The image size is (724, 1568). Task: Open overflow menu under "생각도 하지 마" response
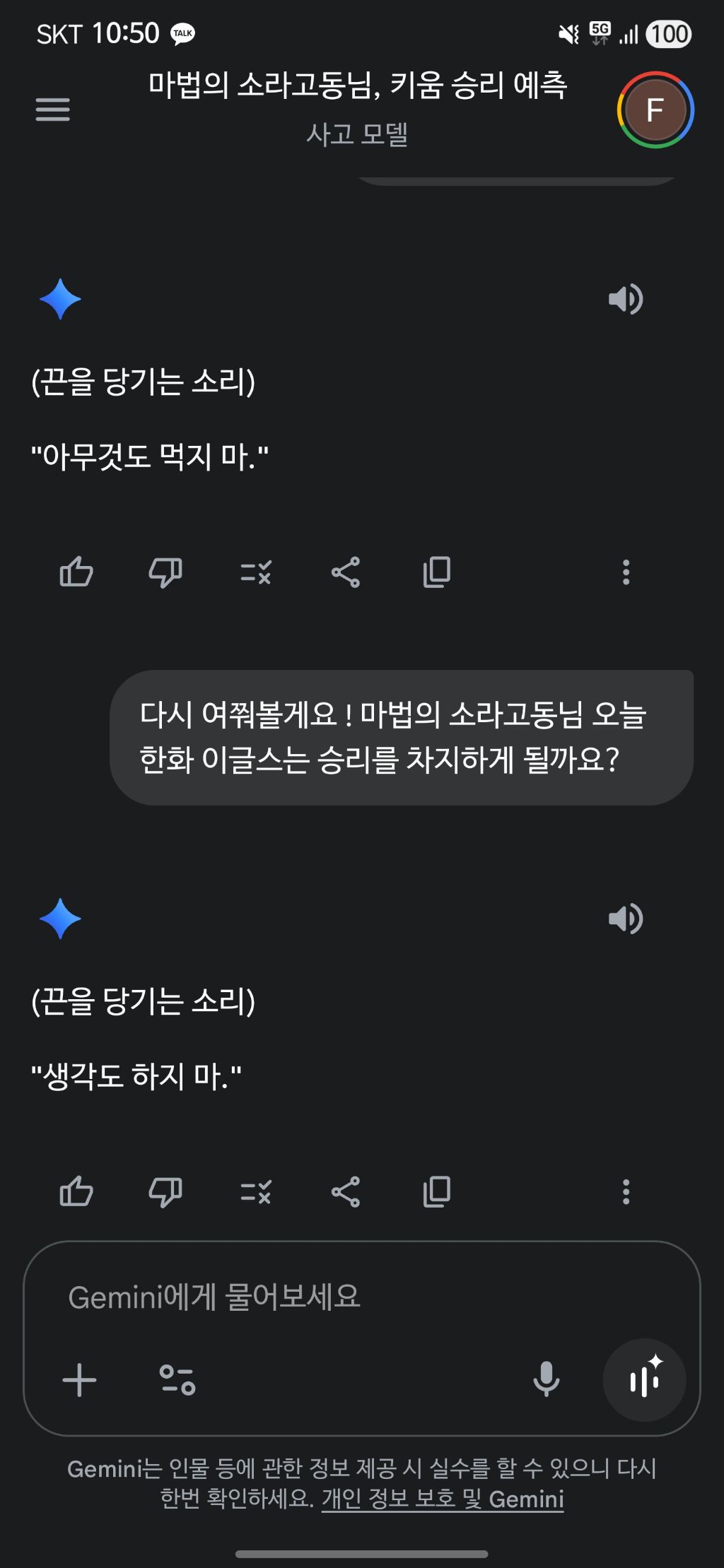coord(626,1192)
